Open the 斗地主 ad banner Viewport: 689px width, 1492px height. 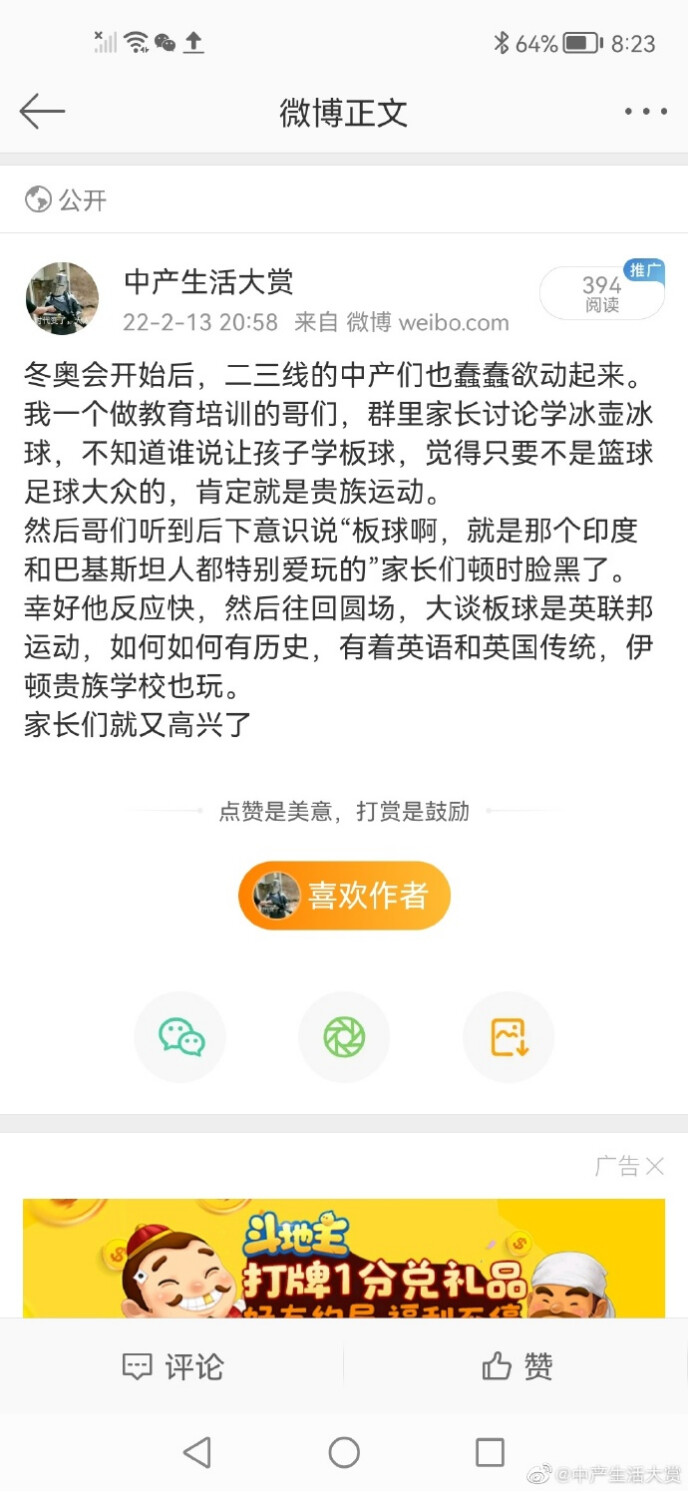344,1258
